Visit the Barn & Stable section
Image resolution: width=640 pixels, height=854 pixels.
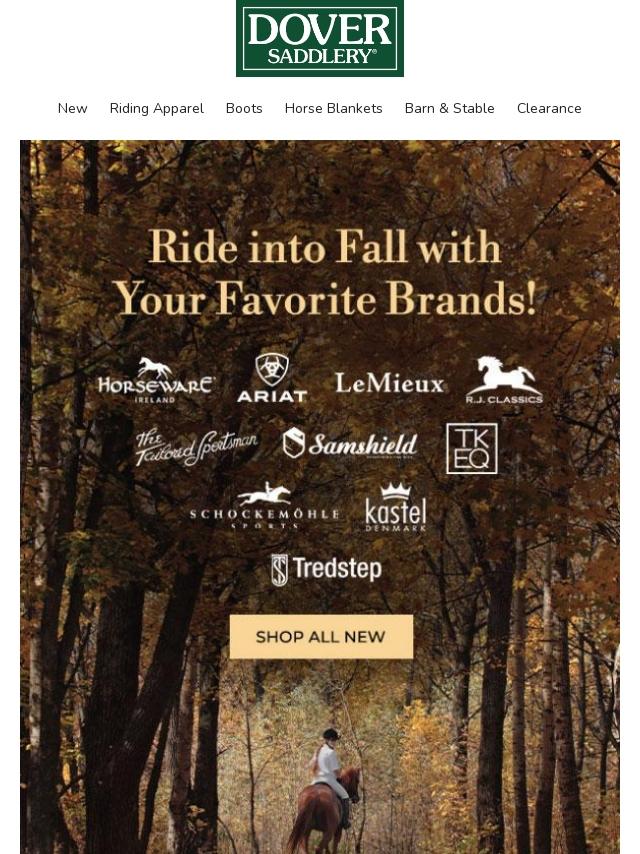[449, 108]
